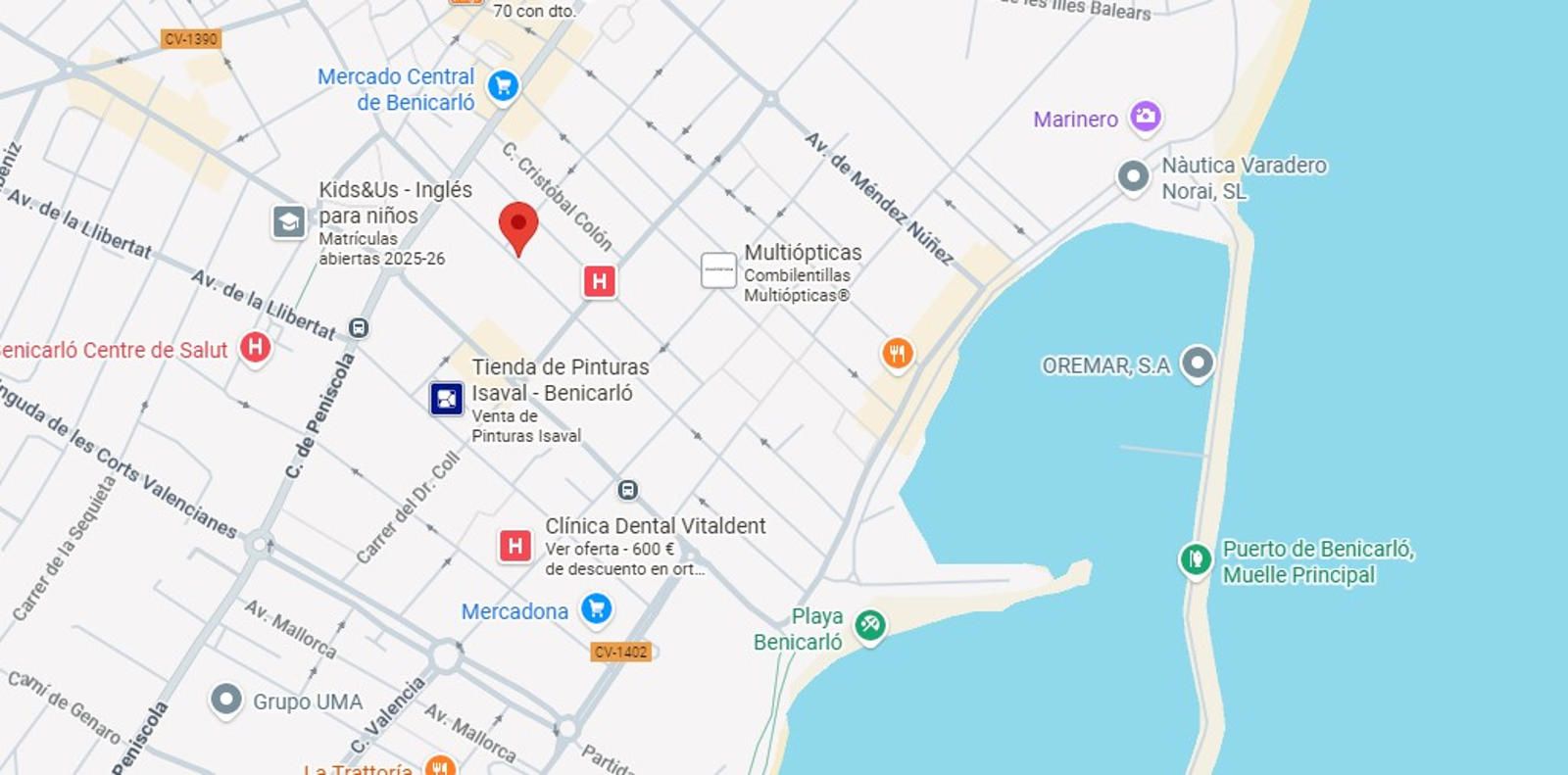This screenshot has height=775, width=1568.
Task: Select the Playa Benicarló beach marker
Action: click(x=869, y=625)
